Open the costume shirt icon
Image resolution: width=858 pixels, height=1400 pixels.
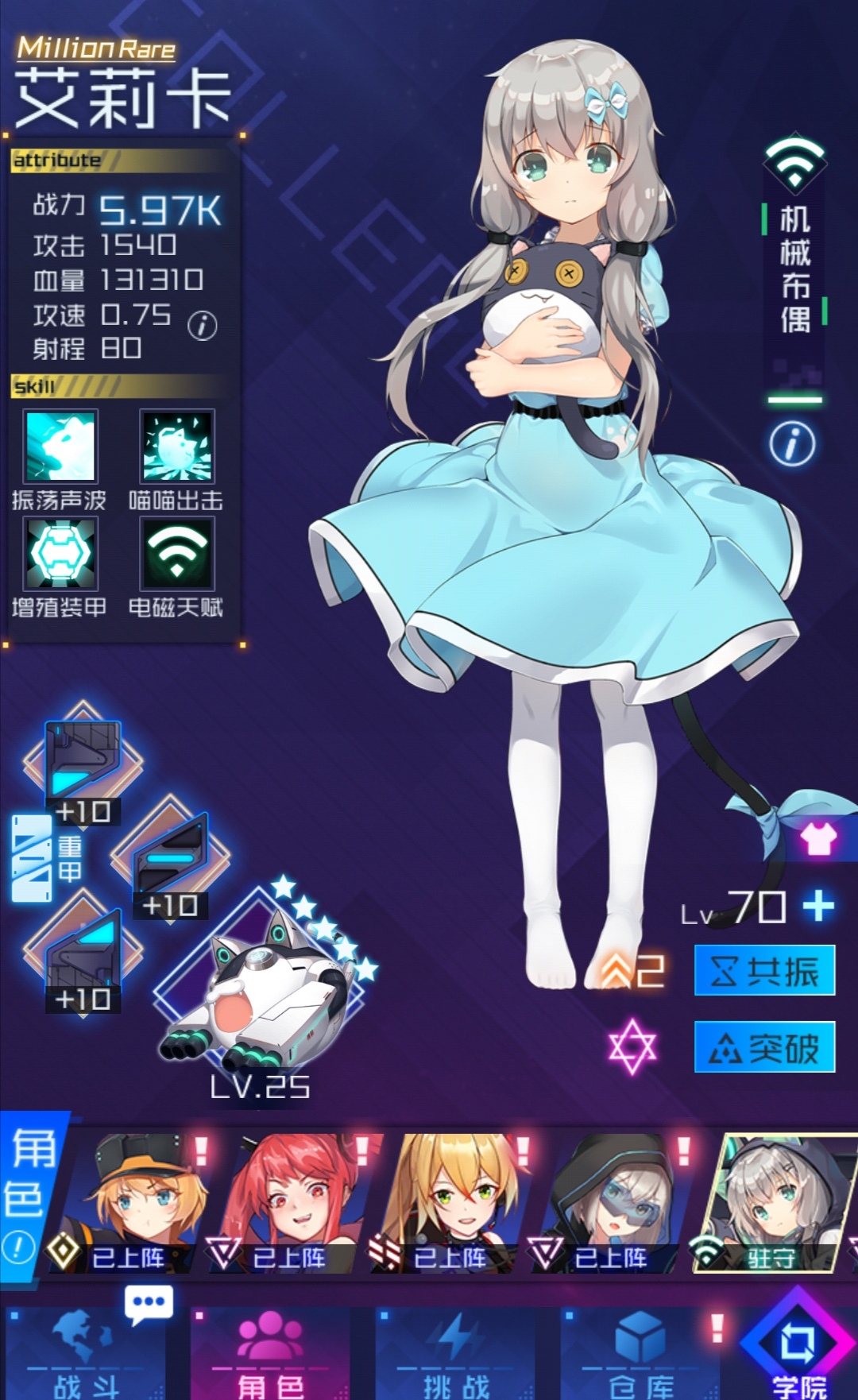click(x=817, y=838)
